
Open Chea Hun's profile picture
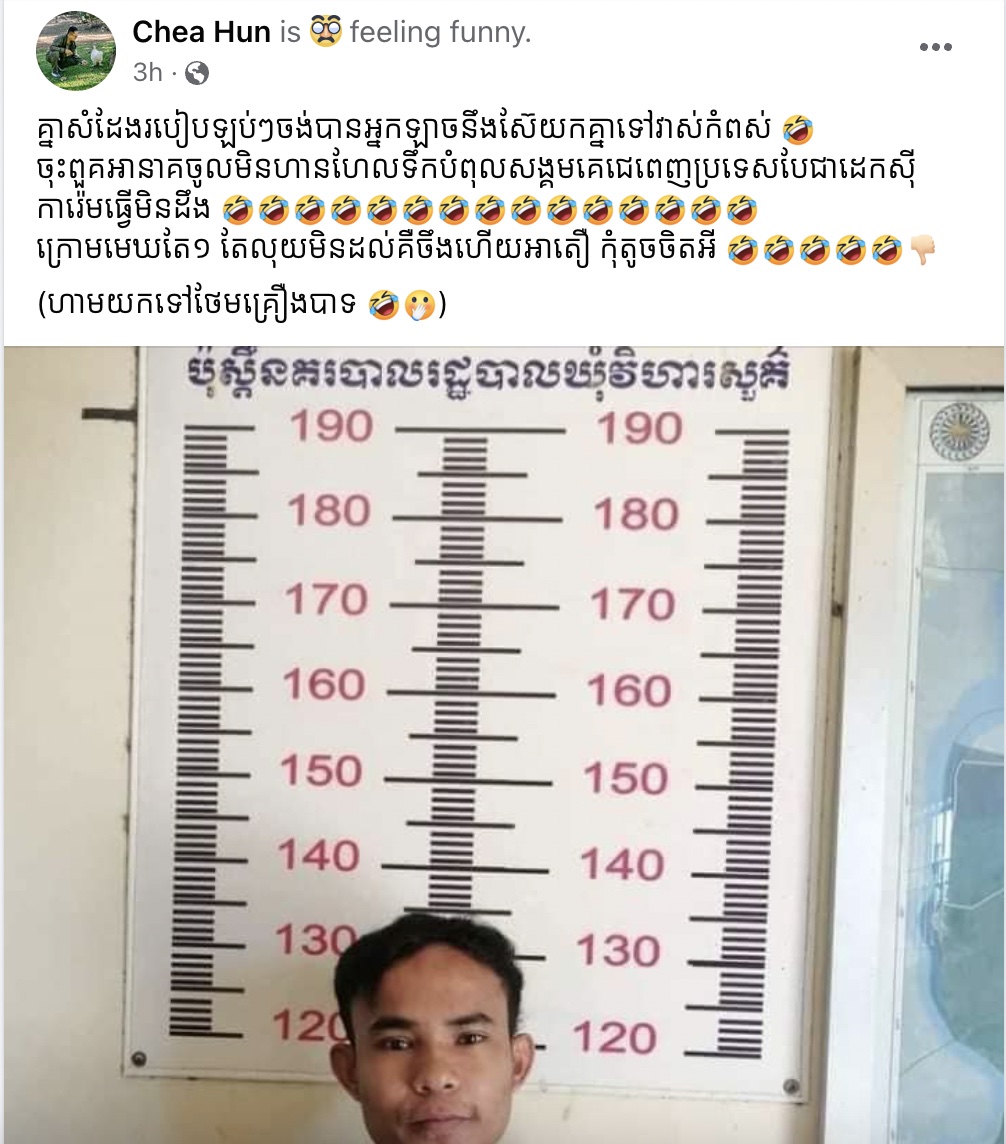pos(76,51)
